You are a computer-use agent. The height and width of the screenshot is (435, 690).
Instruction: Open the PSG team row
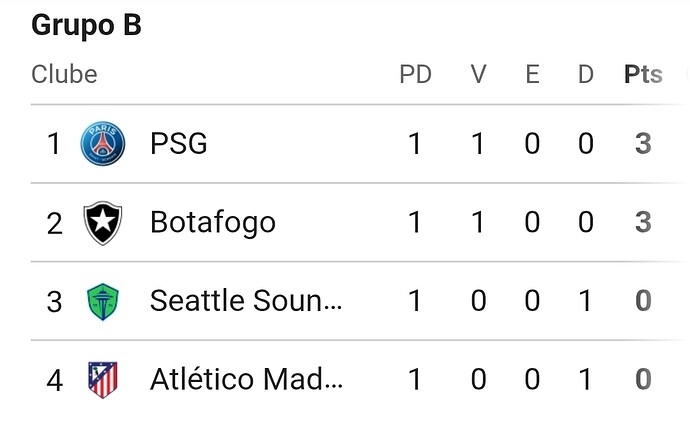click(179, 144)
